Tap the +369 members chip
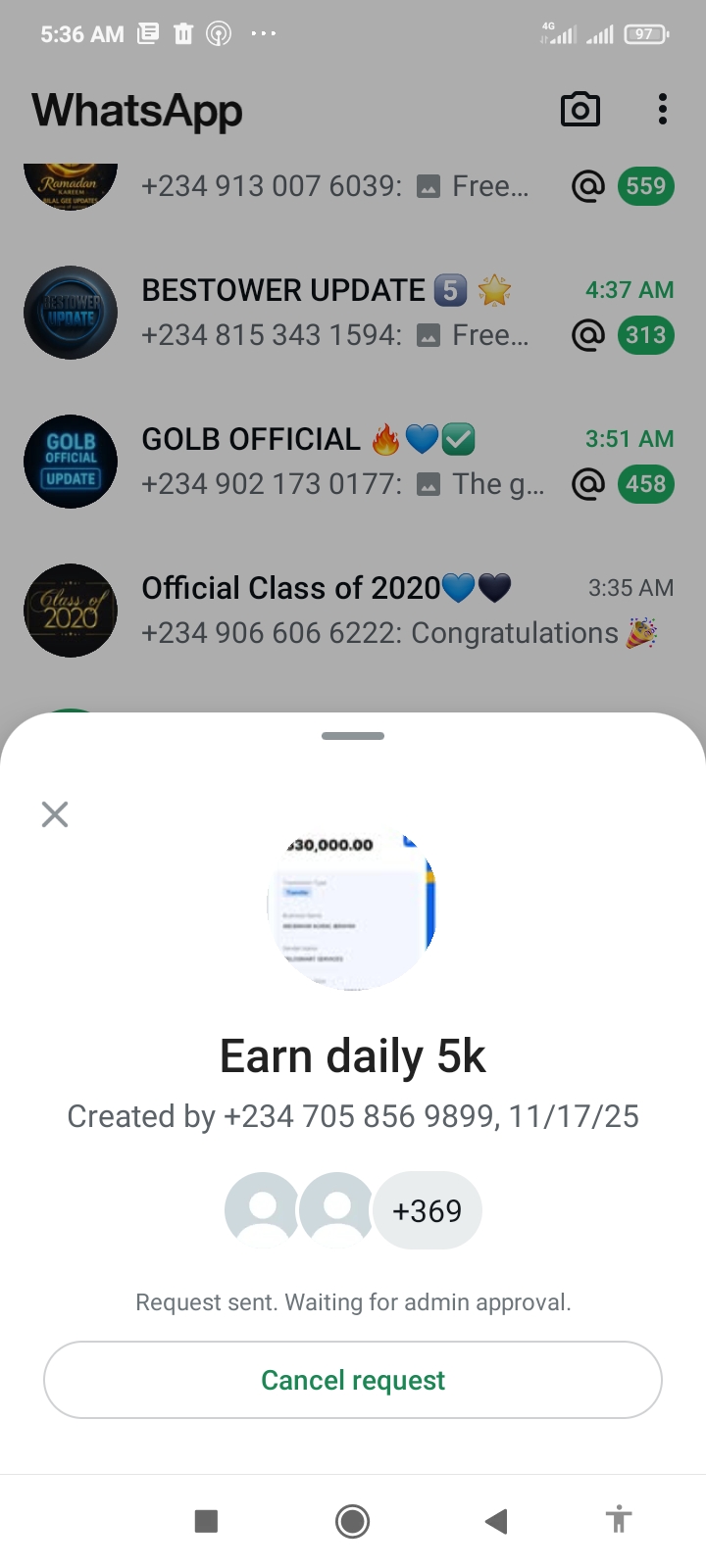Image resolution: width=706 pixels, height=1568 pixels. 427,1210
